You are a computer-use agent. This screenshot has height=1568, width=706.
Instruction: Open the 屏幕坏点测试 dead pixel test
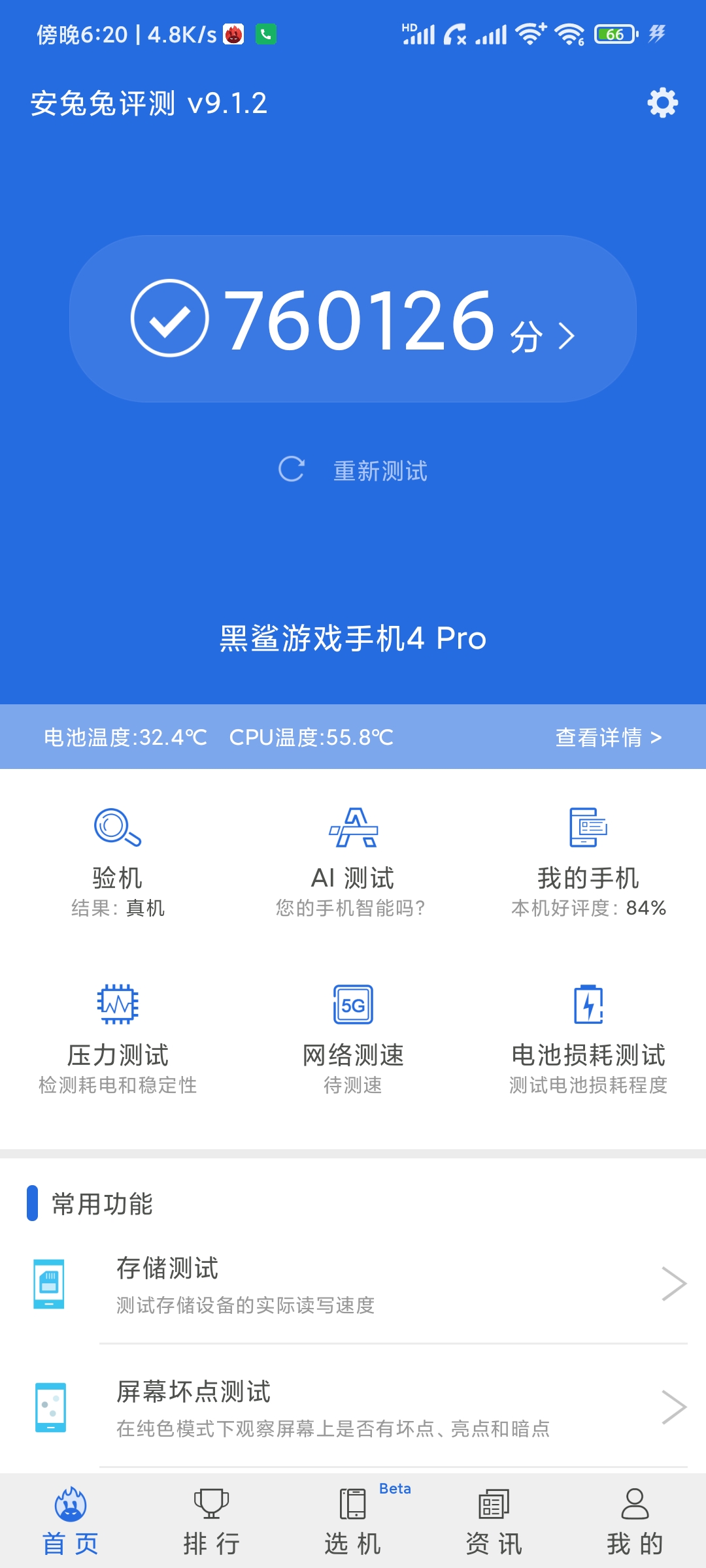click(x=353, y=1408)
